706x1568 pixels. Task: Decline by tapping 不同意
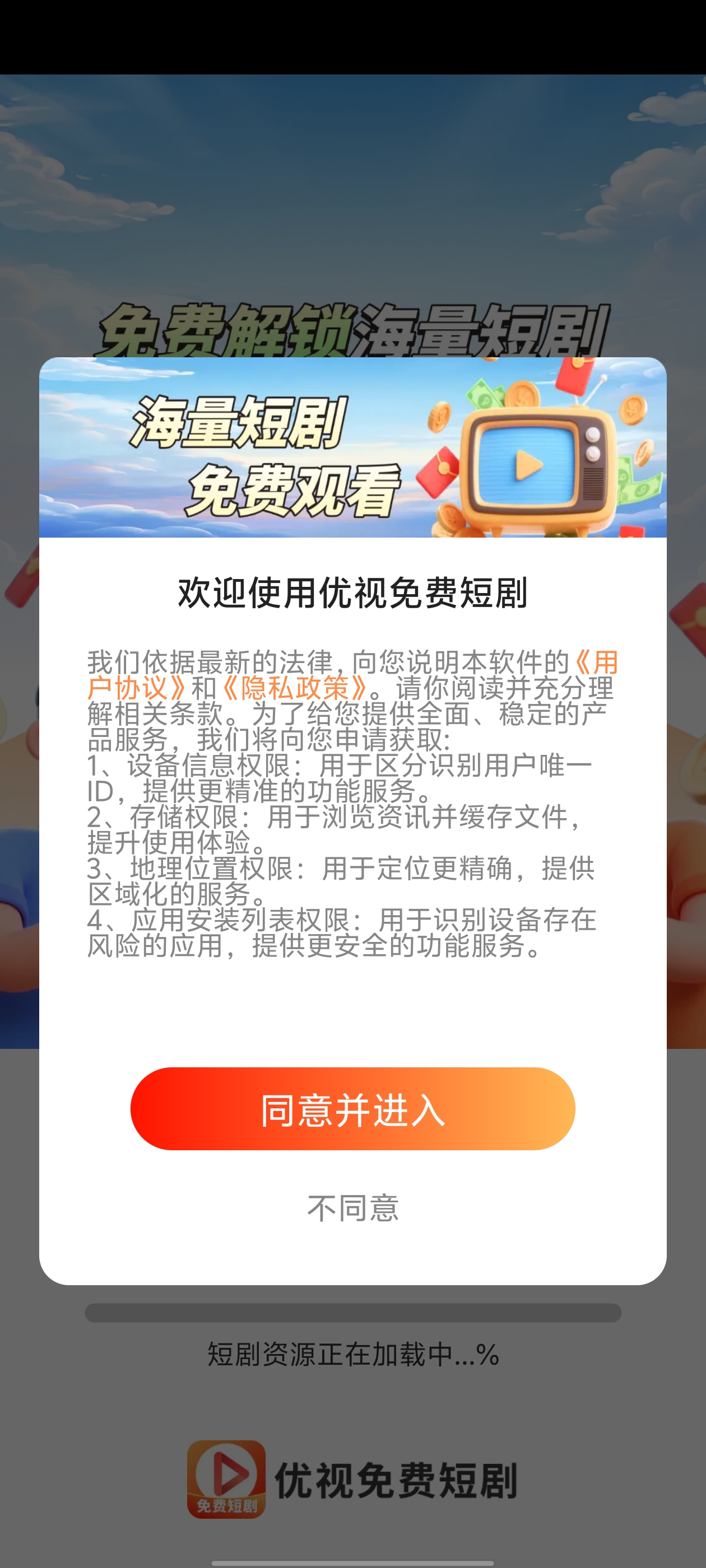[x=352, y=1208]
